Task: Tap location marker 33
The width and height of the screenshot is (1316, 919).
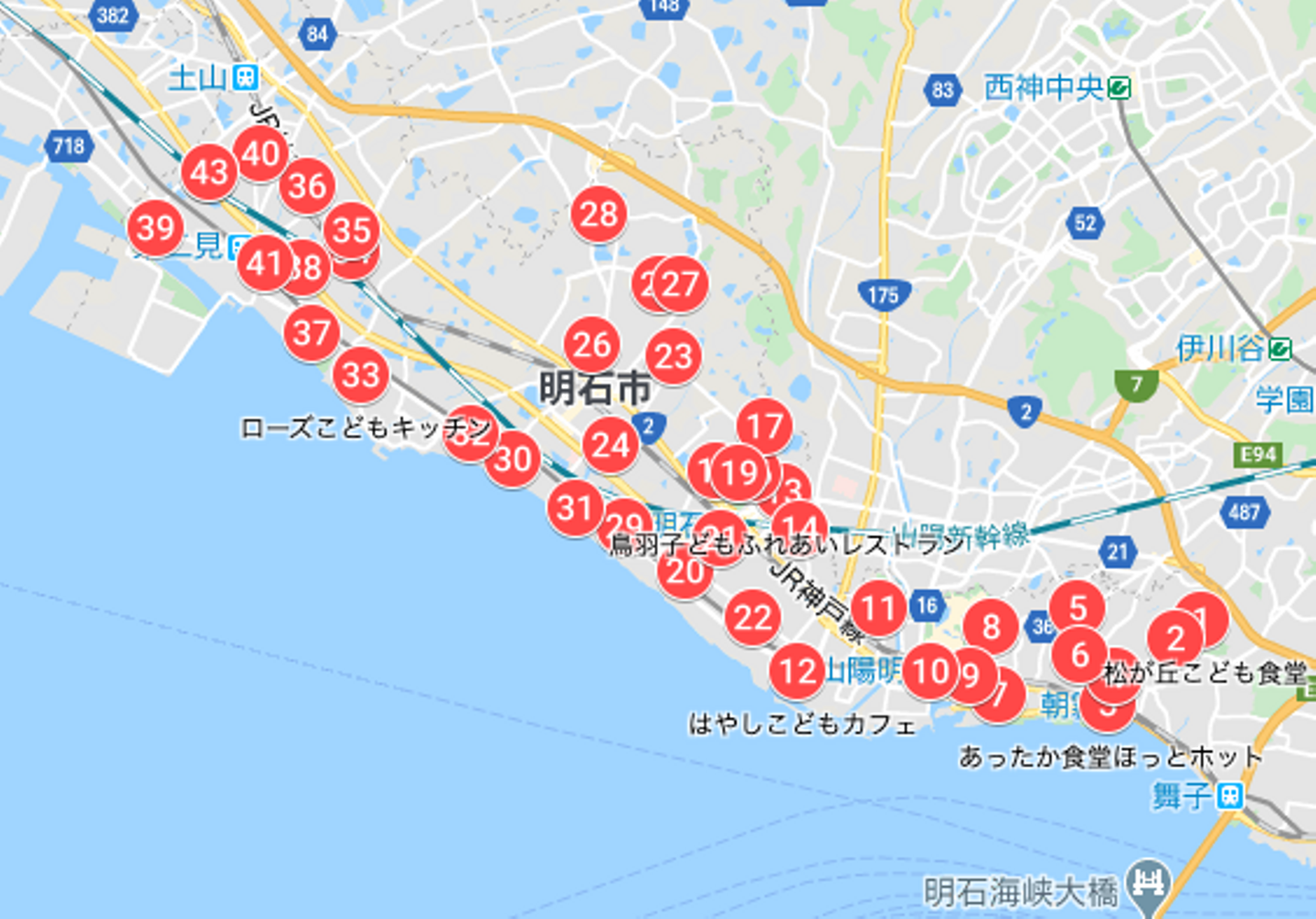Action: tap(360, 375)
